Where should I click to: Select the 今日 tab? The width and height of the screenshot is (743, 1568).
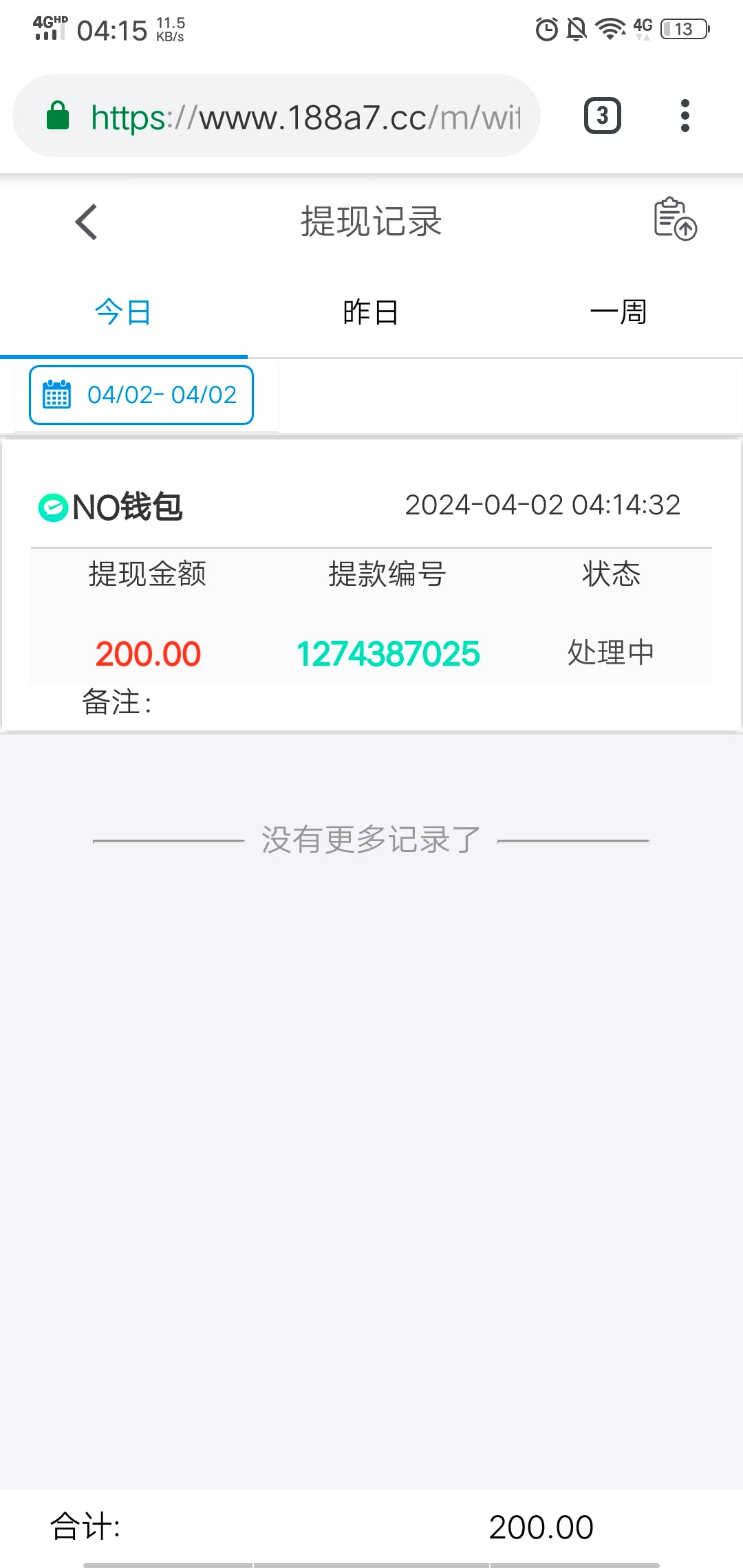coord(123,313)
